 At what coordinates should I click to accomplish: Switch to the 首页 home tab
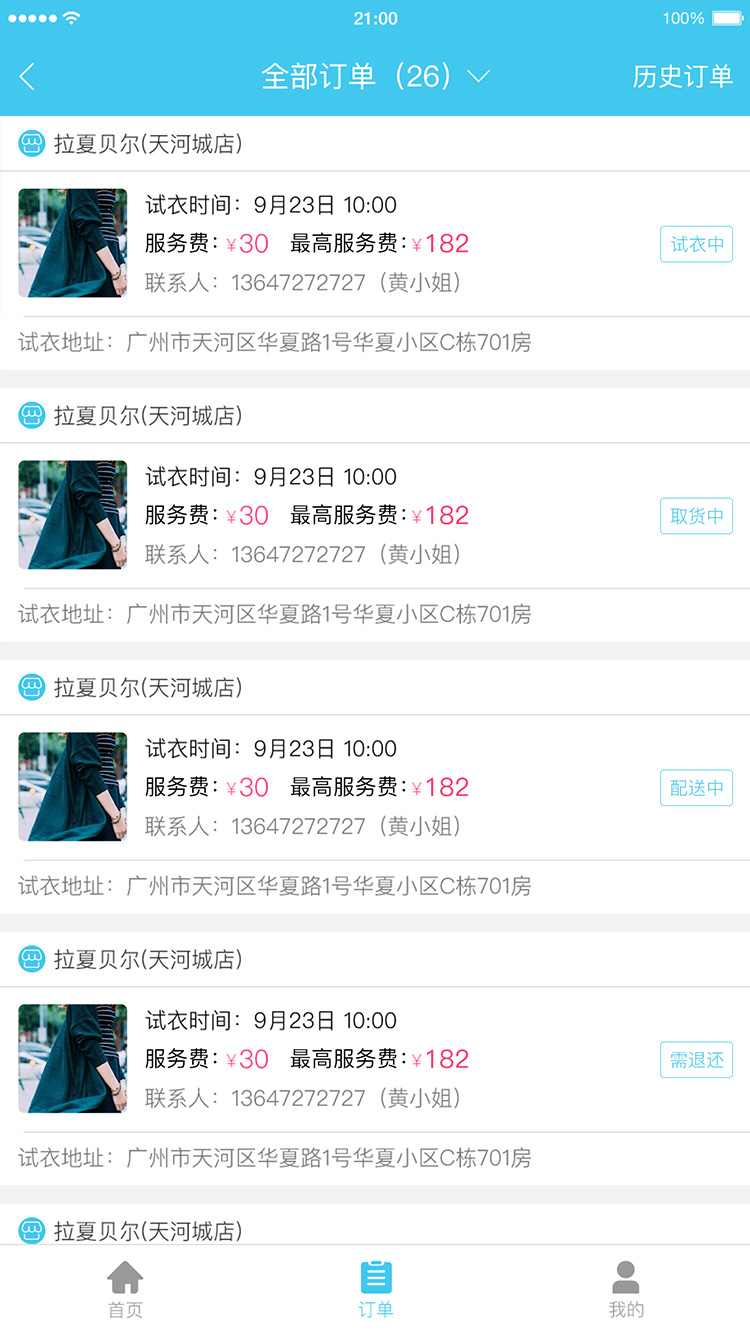click(x=125, y=1290)
